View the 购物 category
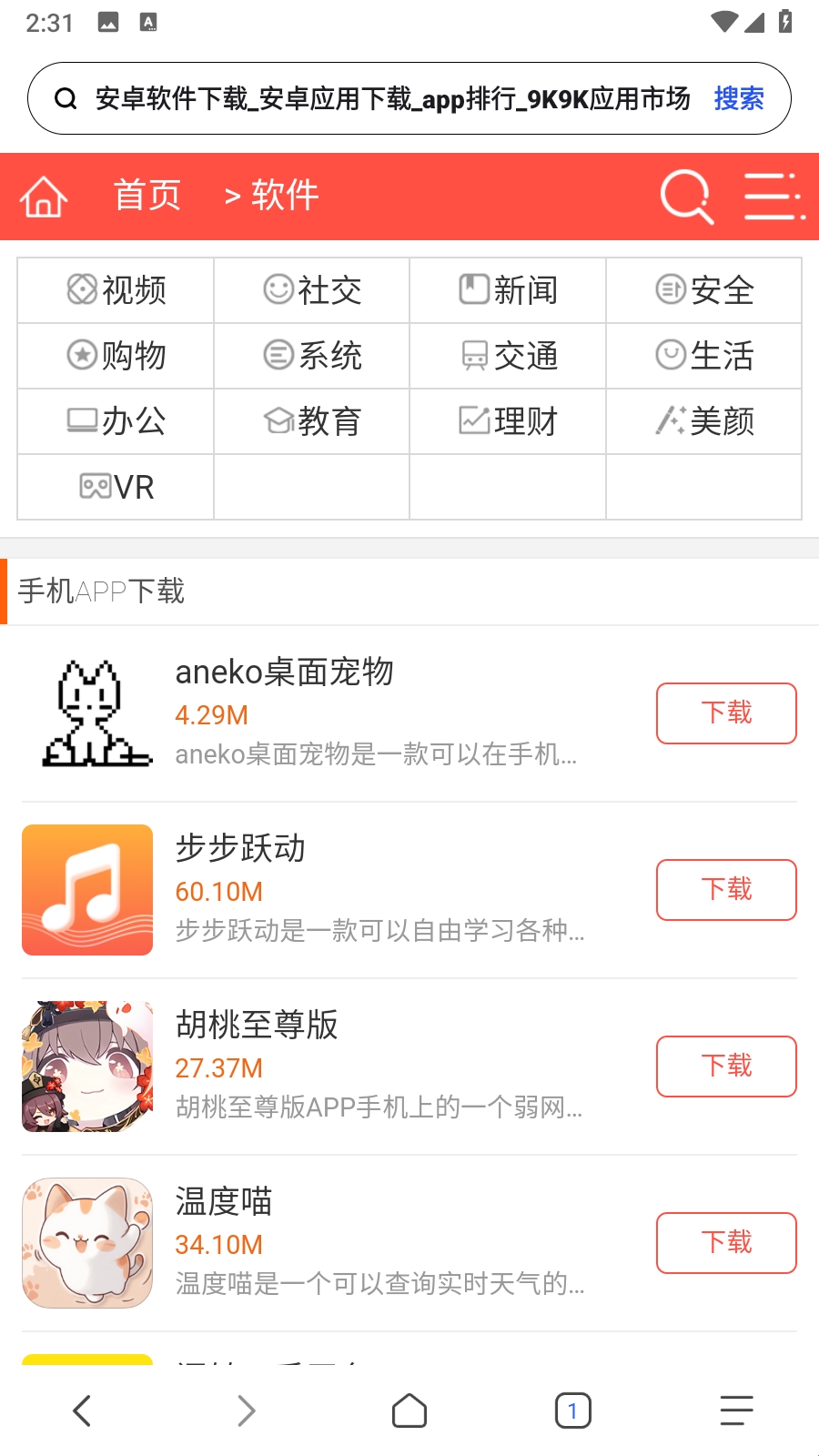The image size is (819, 1456). 116,356
